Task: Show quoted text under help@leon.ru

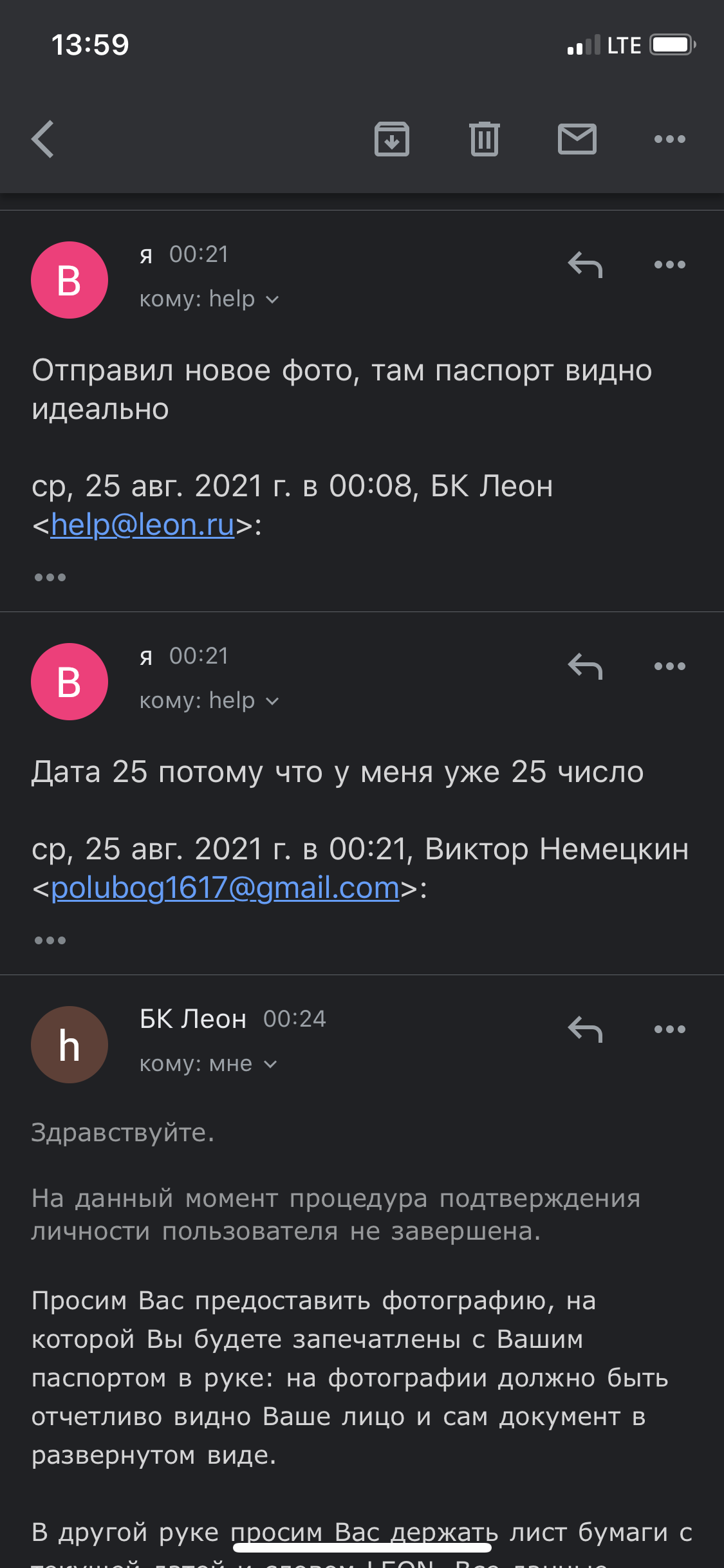Action: [50, 577]
